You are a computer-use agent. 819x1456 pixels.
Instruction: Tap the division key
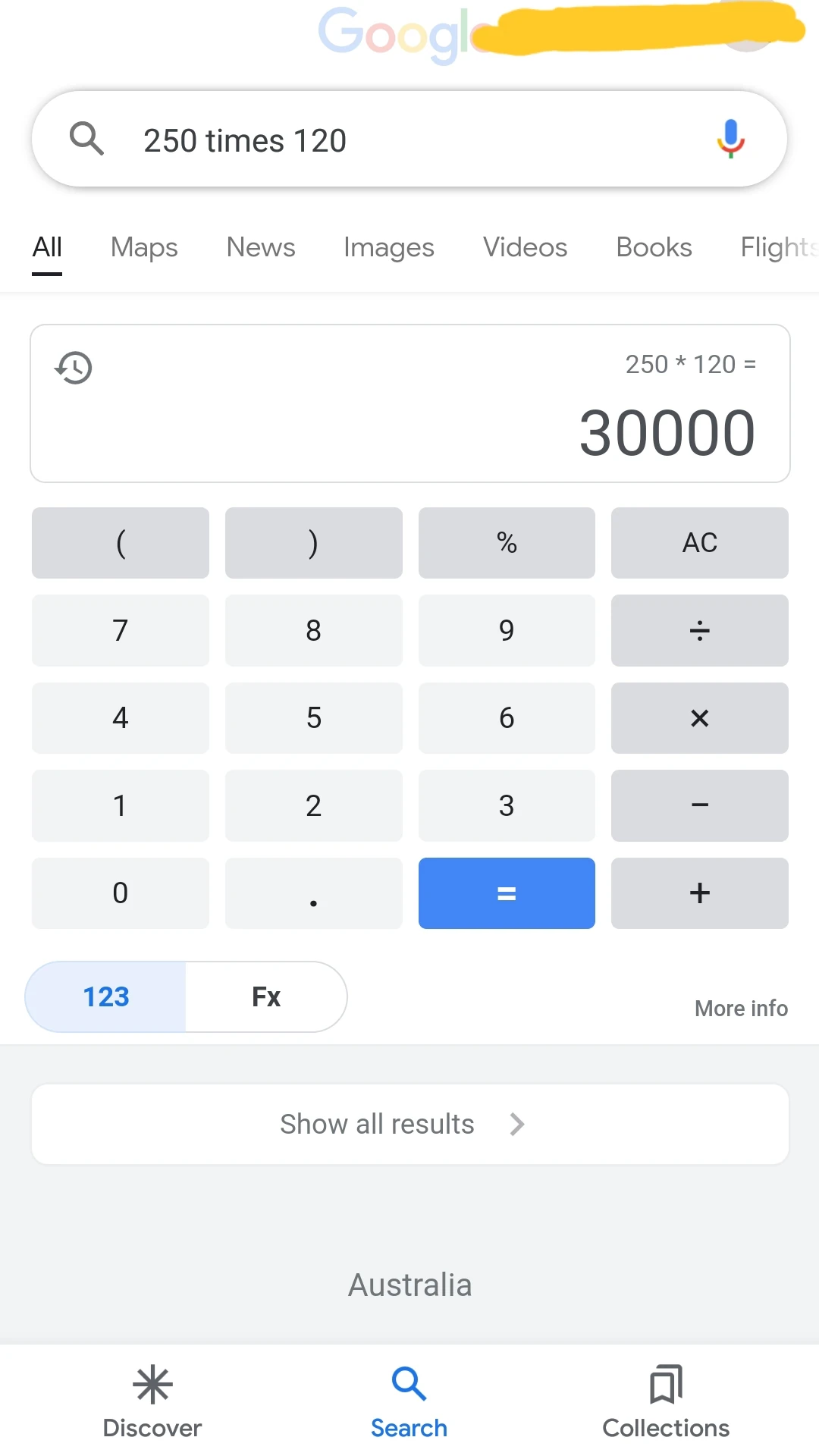coord(700,630)
